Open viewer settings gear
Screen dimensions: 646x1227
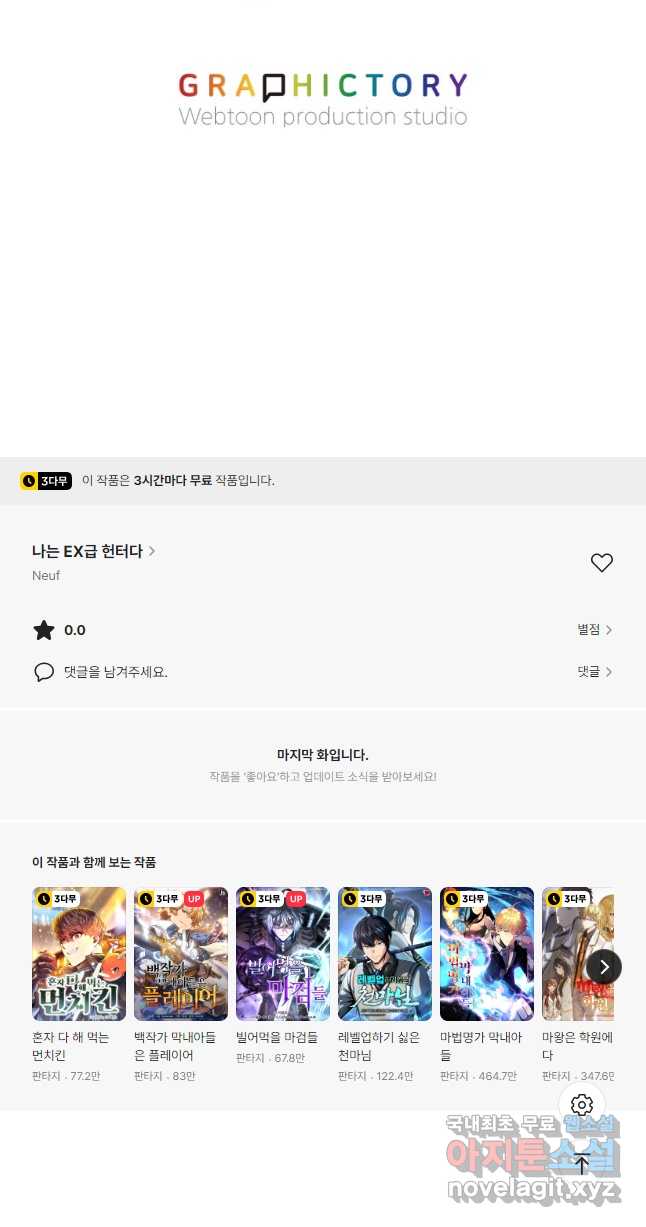582,1105
